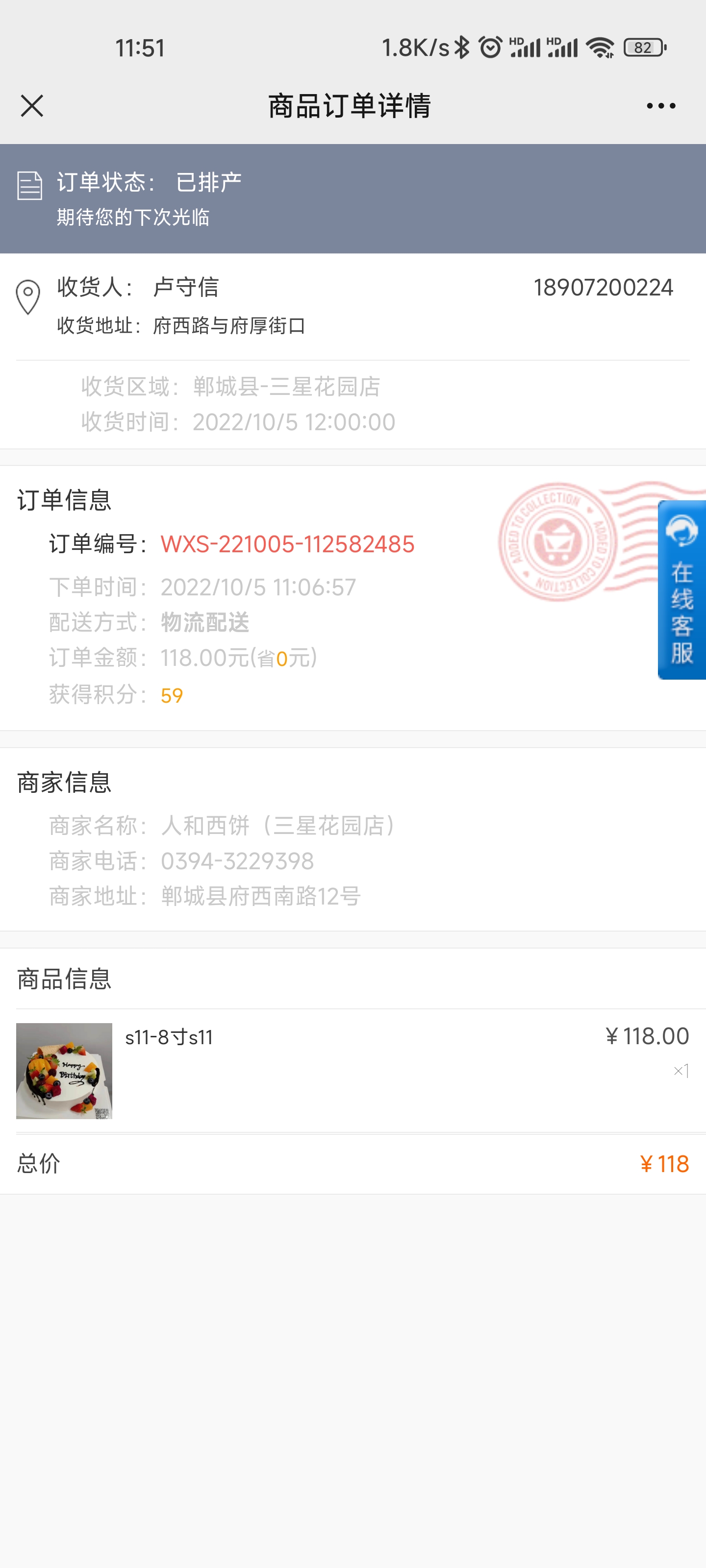Open the three-dot overflow menu
The image size is (706, 1568).
(x=661, y=106)
